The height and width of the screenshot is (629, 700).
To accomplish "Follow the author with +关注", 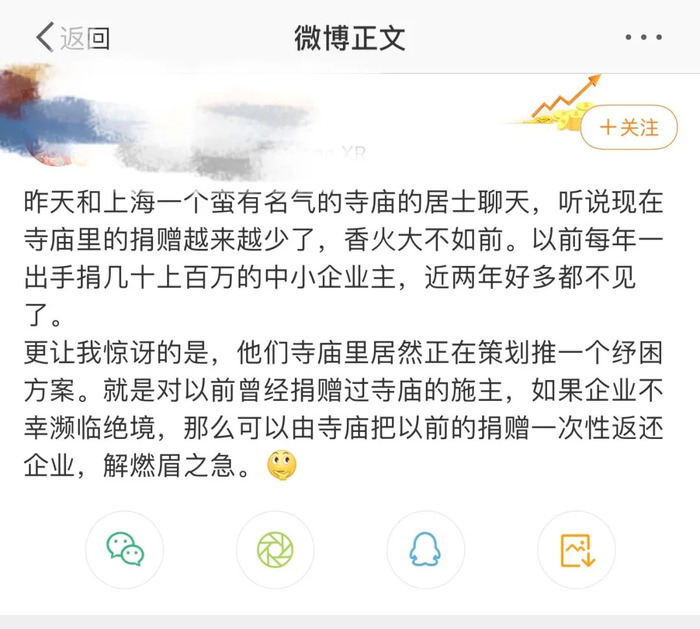I will tap(629, 128).
